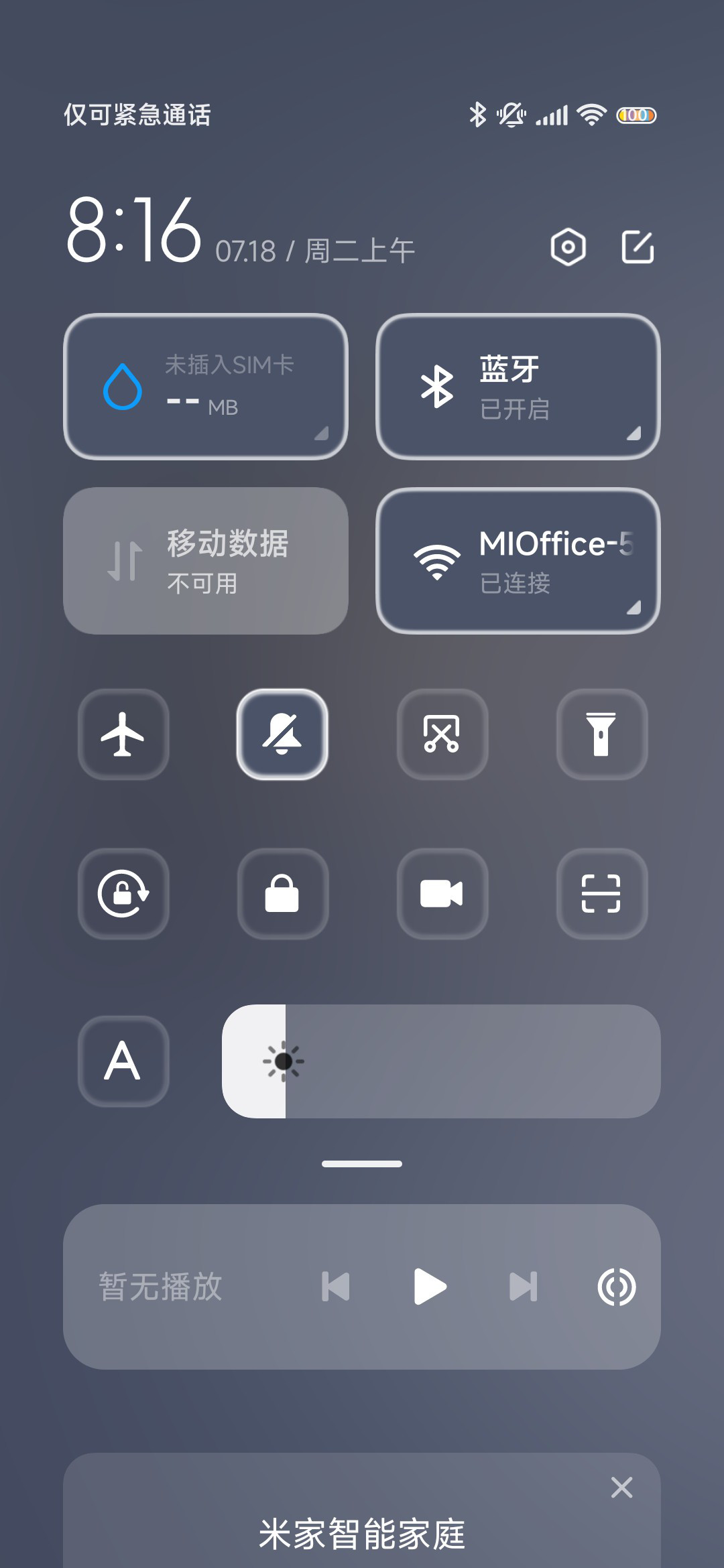Set brightness on the sun slider
The height and width of the screenshot is (1568, 724).
point(441,1061)
